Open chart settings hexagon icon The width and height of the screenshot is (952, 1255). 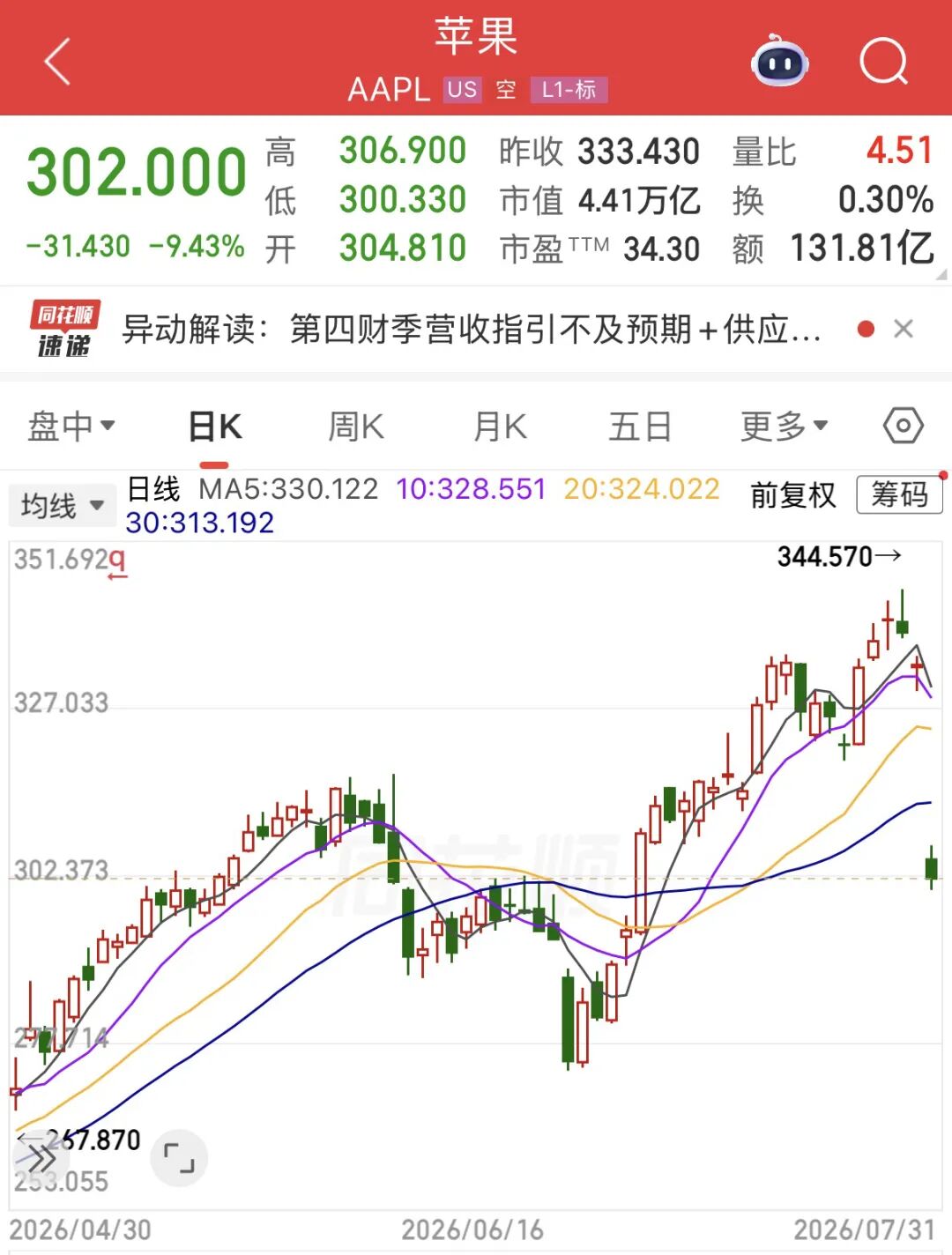[x=903, y=427]
